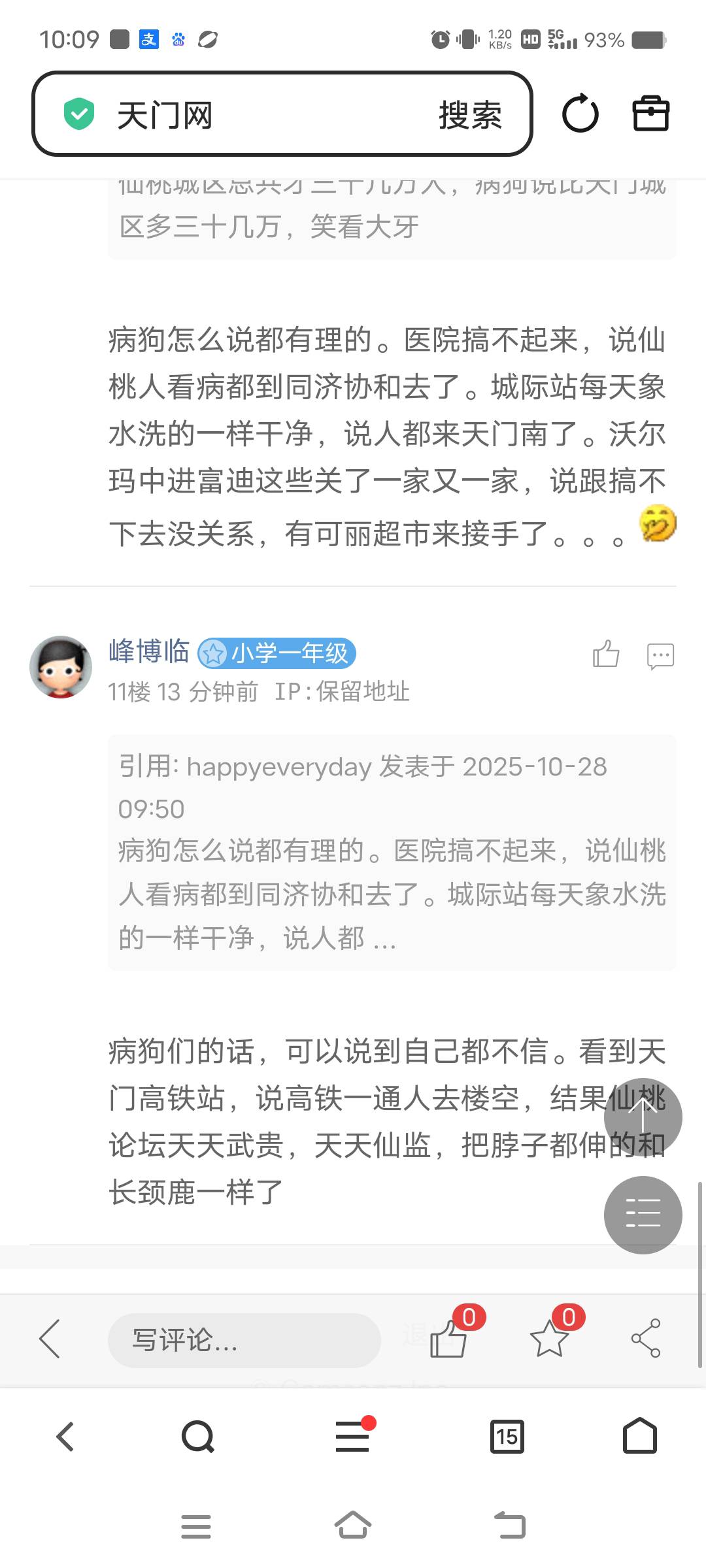Jump back to top with arrow button
This screenshot has width=706, height=1568.
pos(643,1117)
